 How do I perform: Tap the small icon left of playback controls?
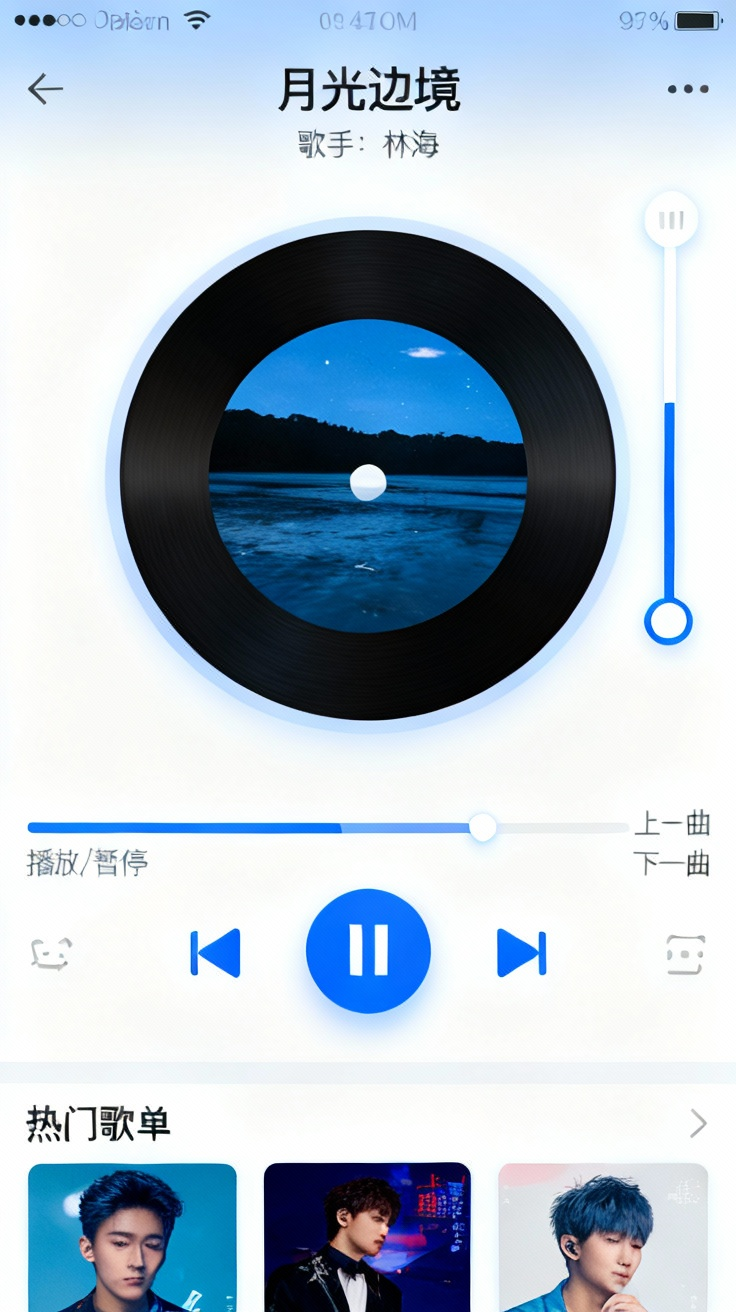[x=50, y=951]
